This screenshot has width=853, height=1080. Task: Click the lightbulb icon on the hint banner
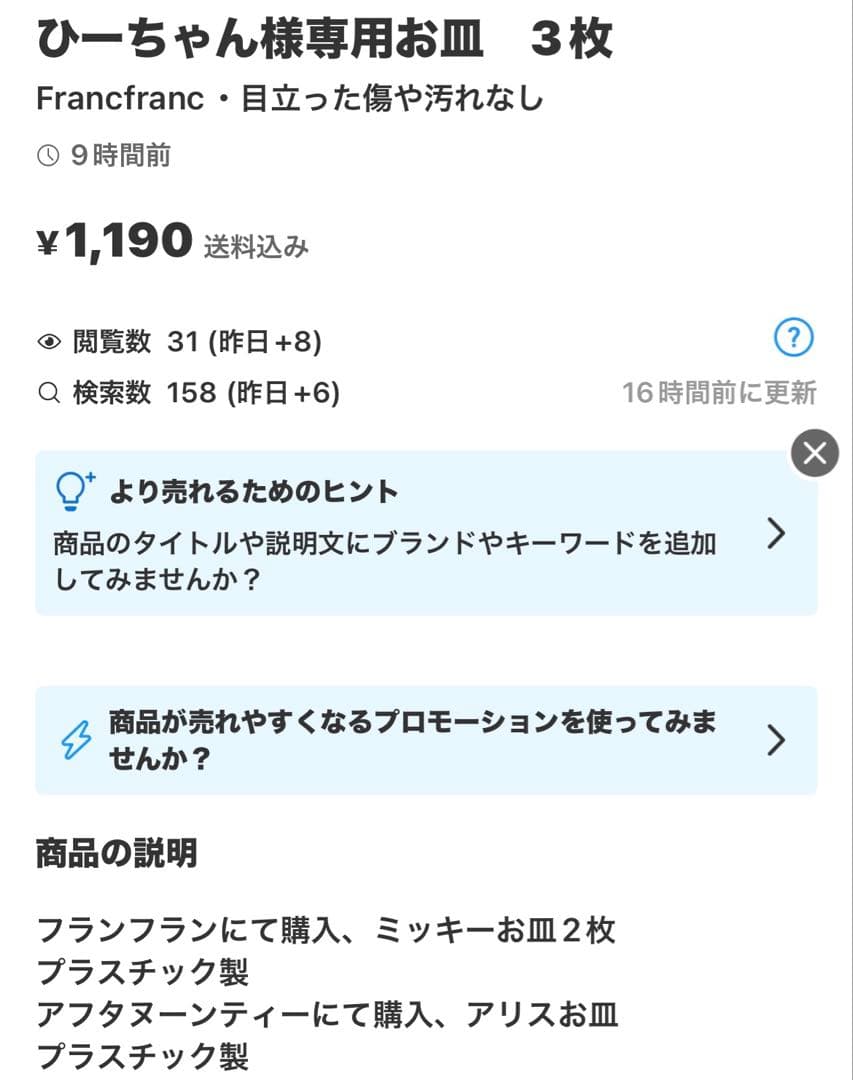72,490
